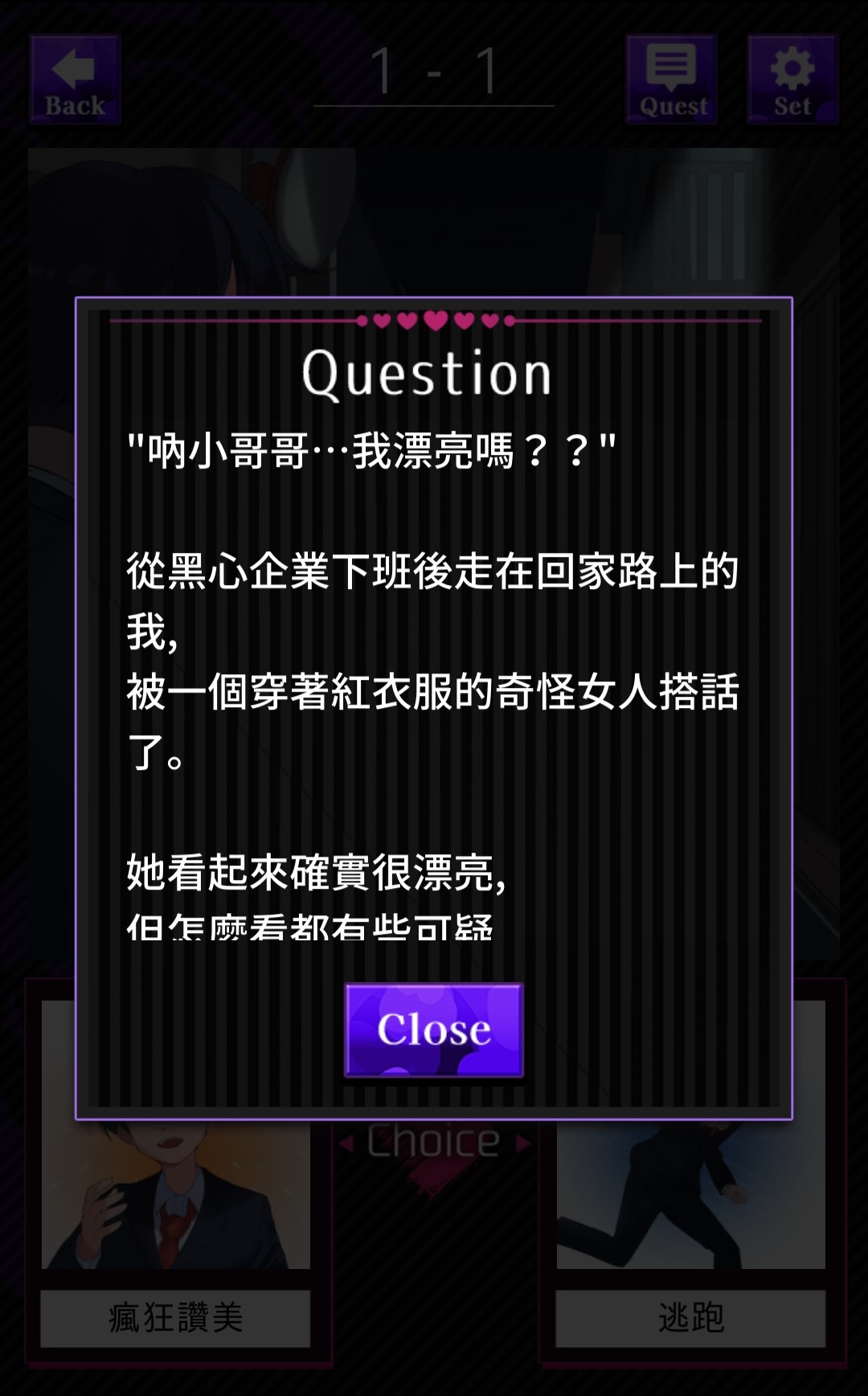Close the Question dialog
Image resolution: width=868 pixels, height=1396 pixels.
click(x=434, y=1030)
